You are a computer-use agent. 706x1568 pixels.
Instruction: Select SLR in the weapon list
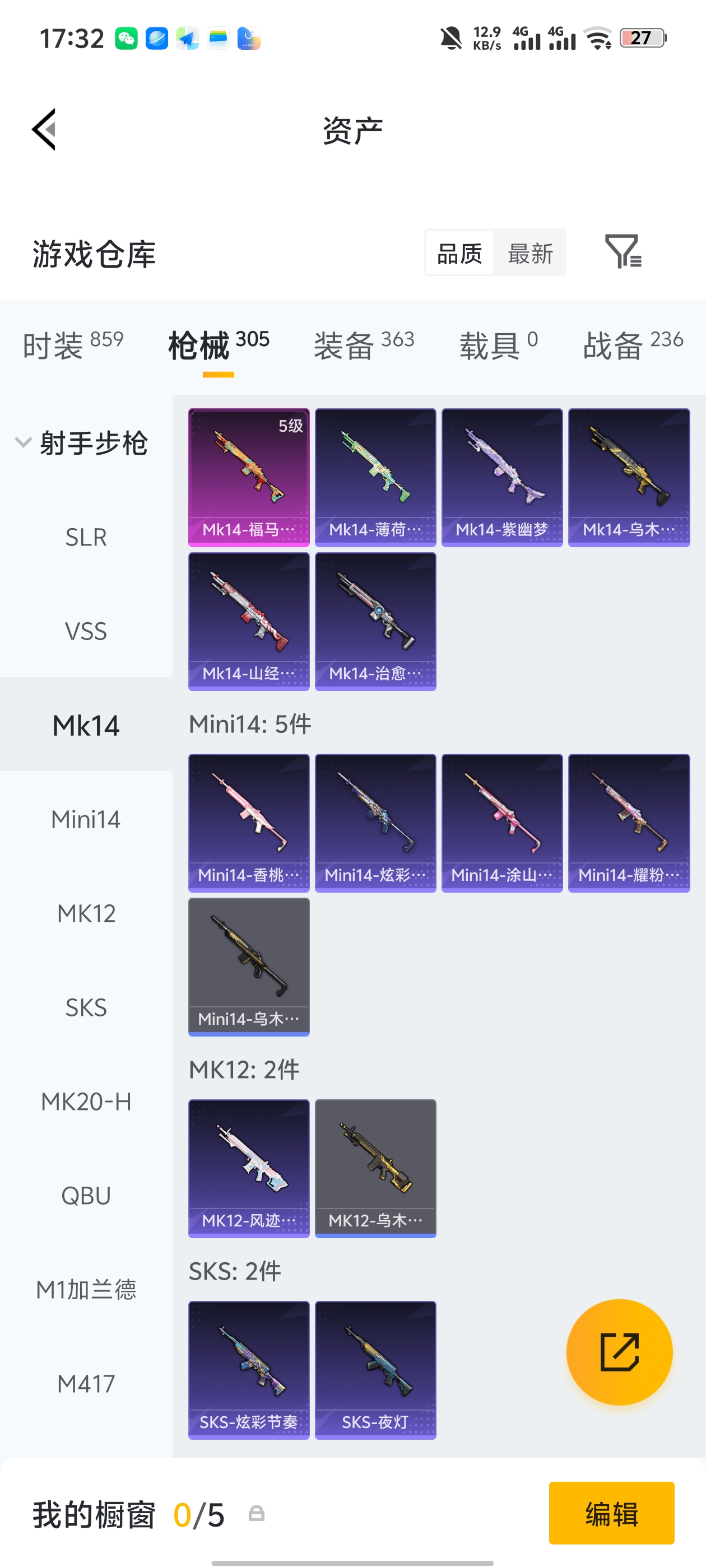click(86, 538)
